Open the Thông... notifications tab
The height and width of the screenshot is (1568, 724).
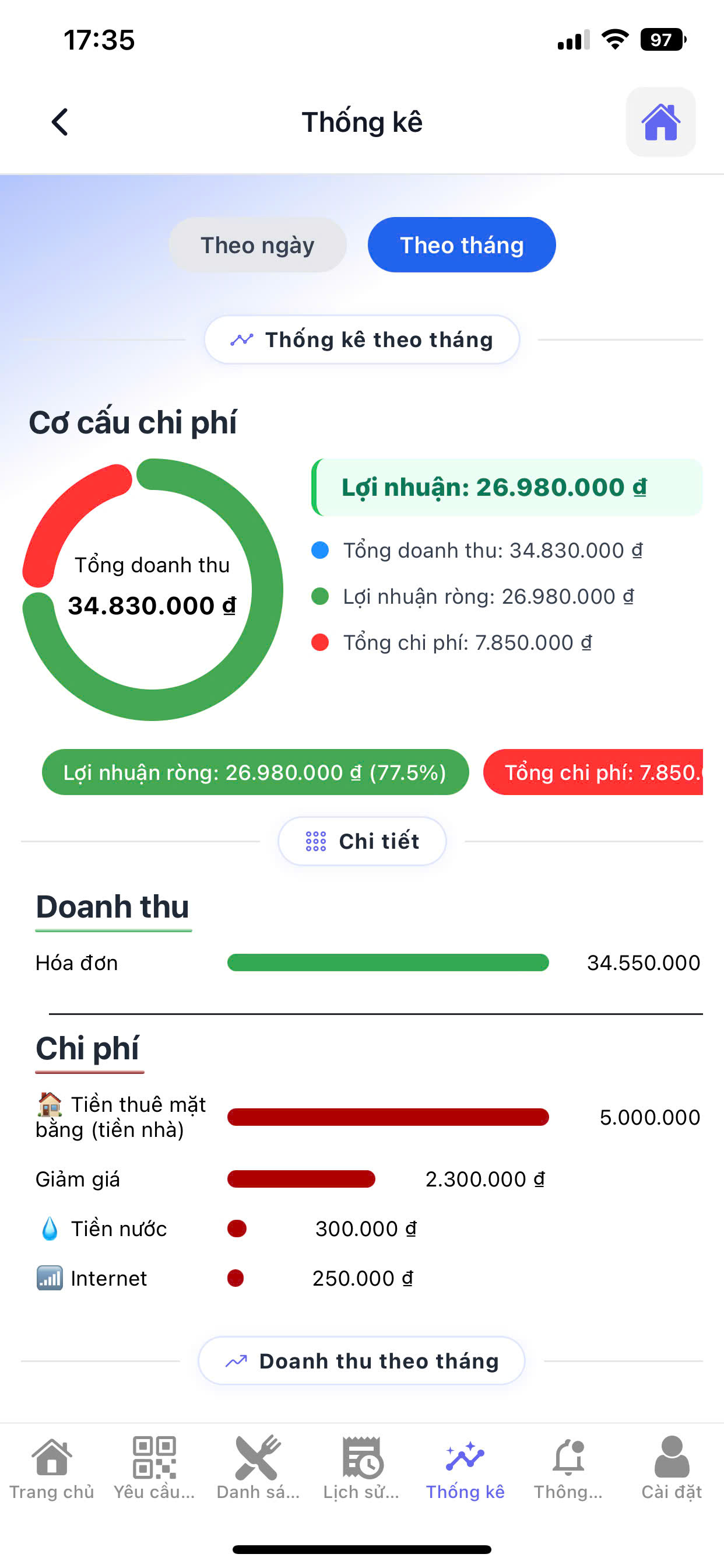pos(568,1467)
